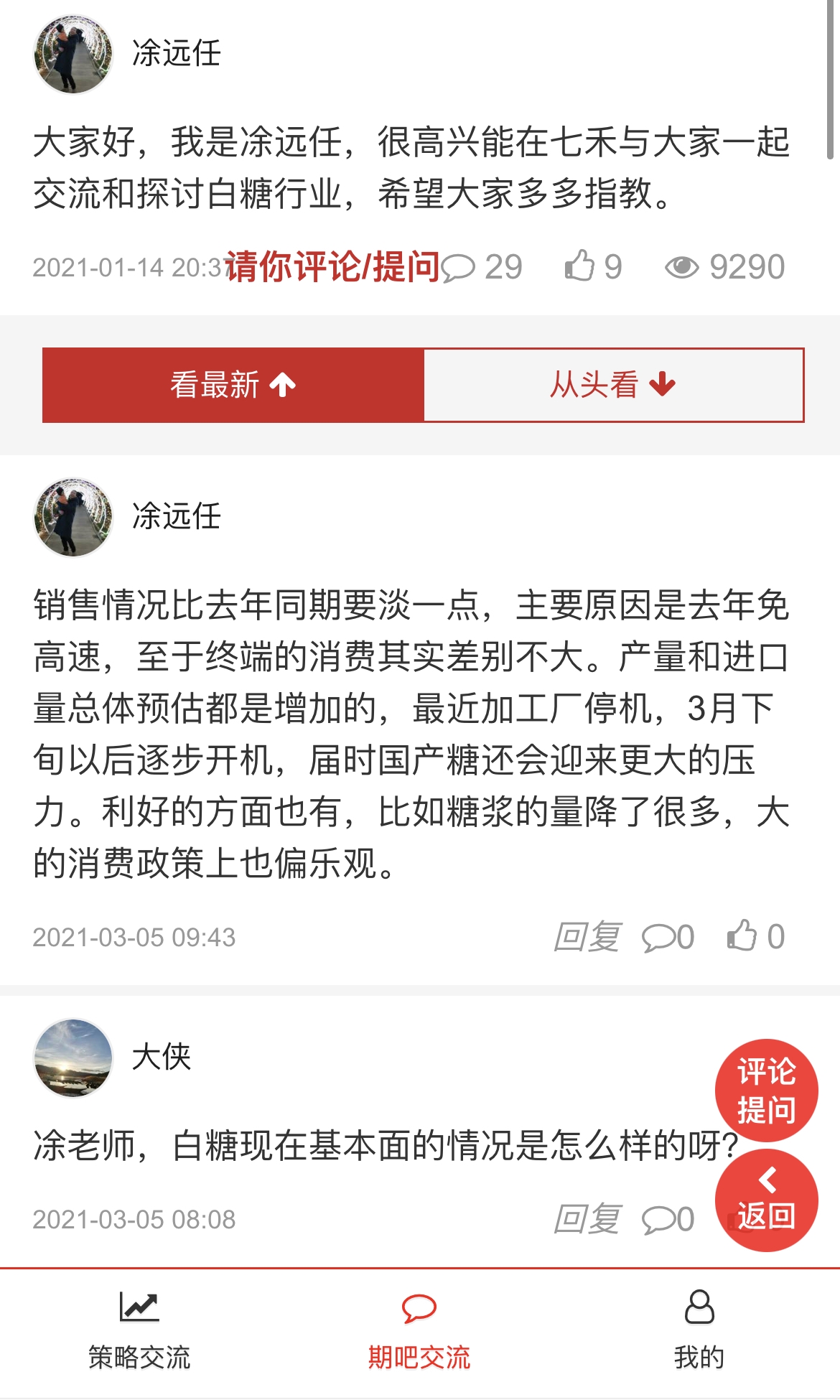The height and width of the screenshot is (1400, 840).
Task: Open the floating 评论提问 button
Action: pos(766,1090)
